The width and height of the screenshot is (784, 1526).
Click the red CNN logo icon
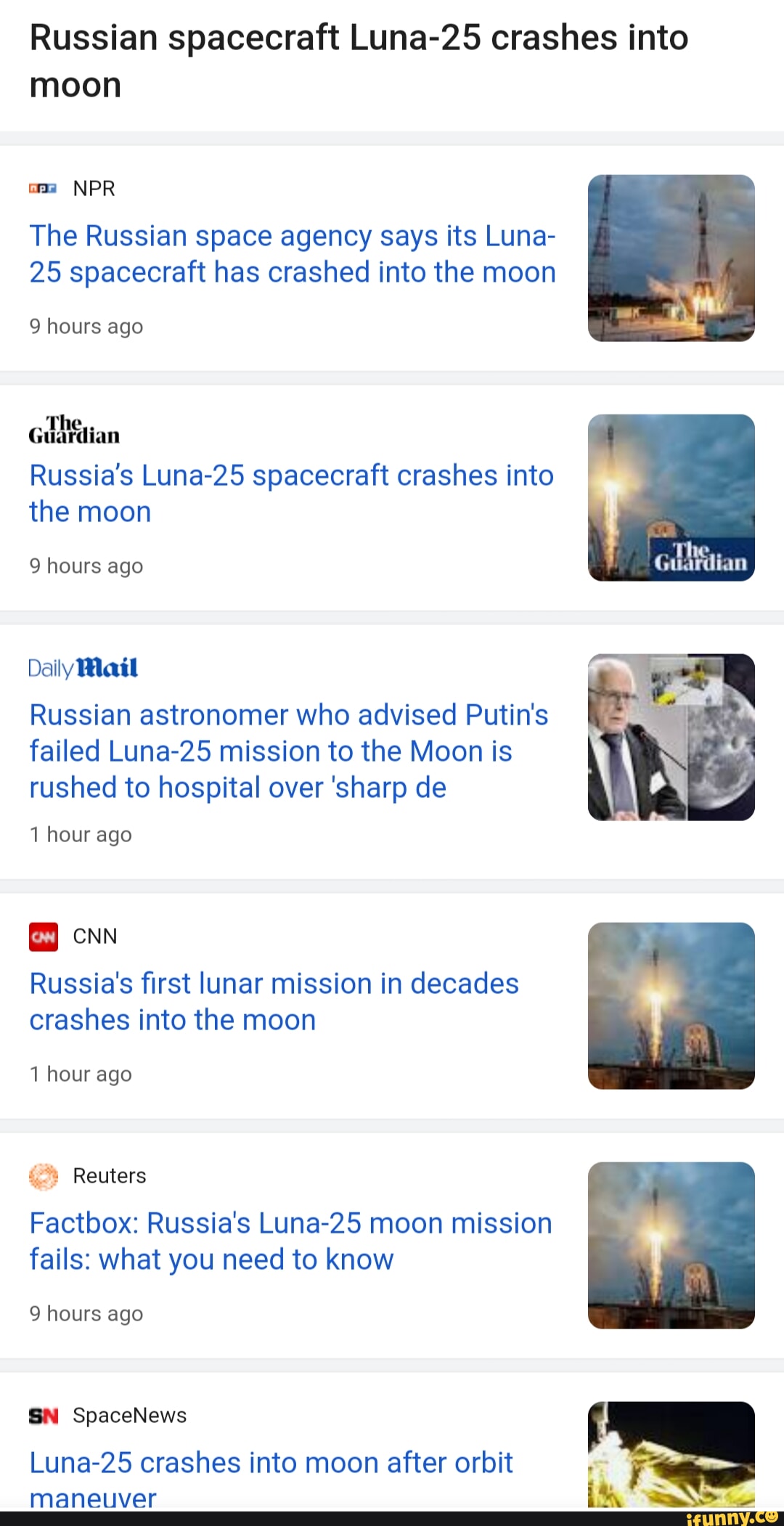[x=44, y=936]
